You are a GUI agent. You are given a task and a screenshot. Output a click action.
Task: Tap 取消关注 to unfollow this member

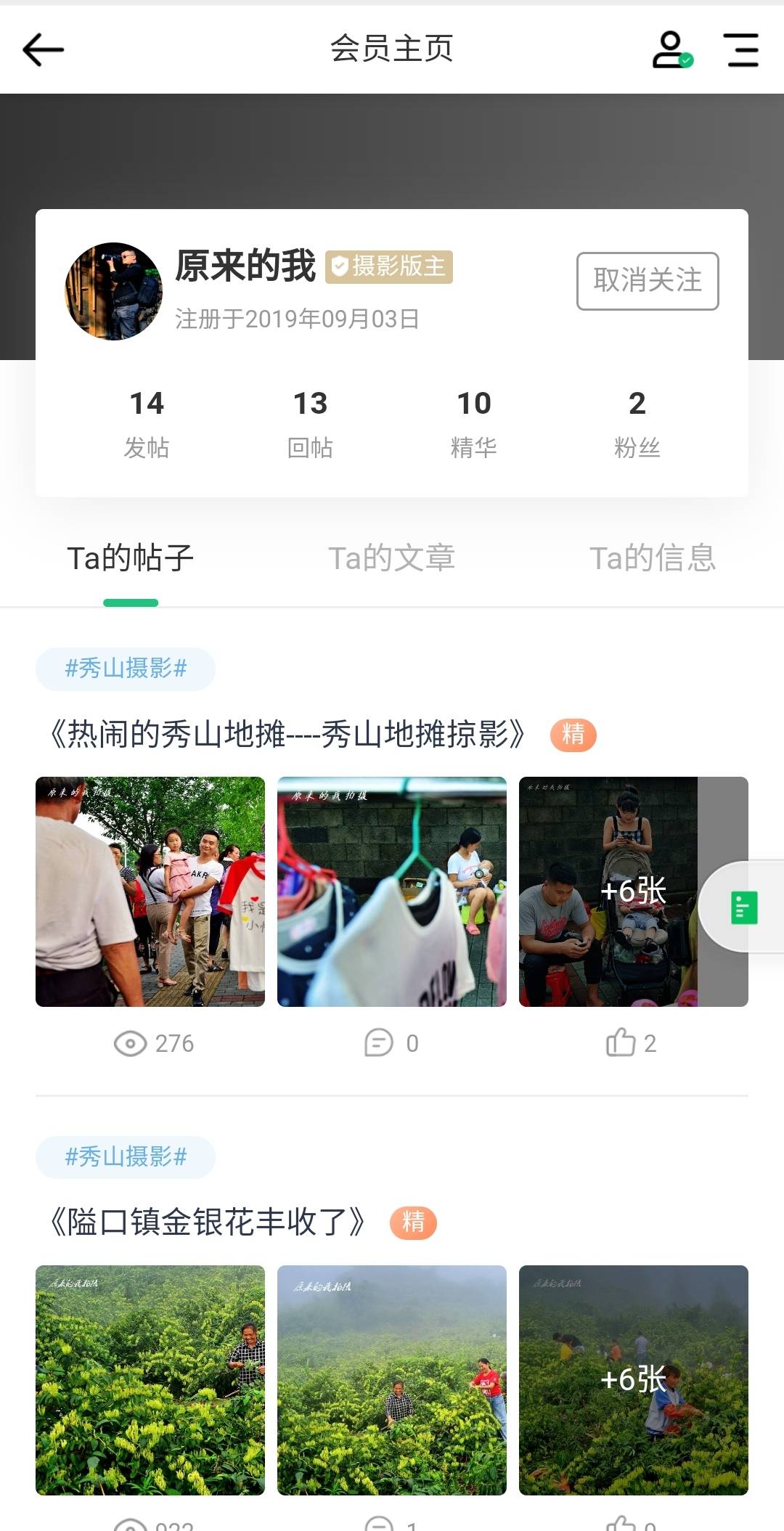(648, 281)
